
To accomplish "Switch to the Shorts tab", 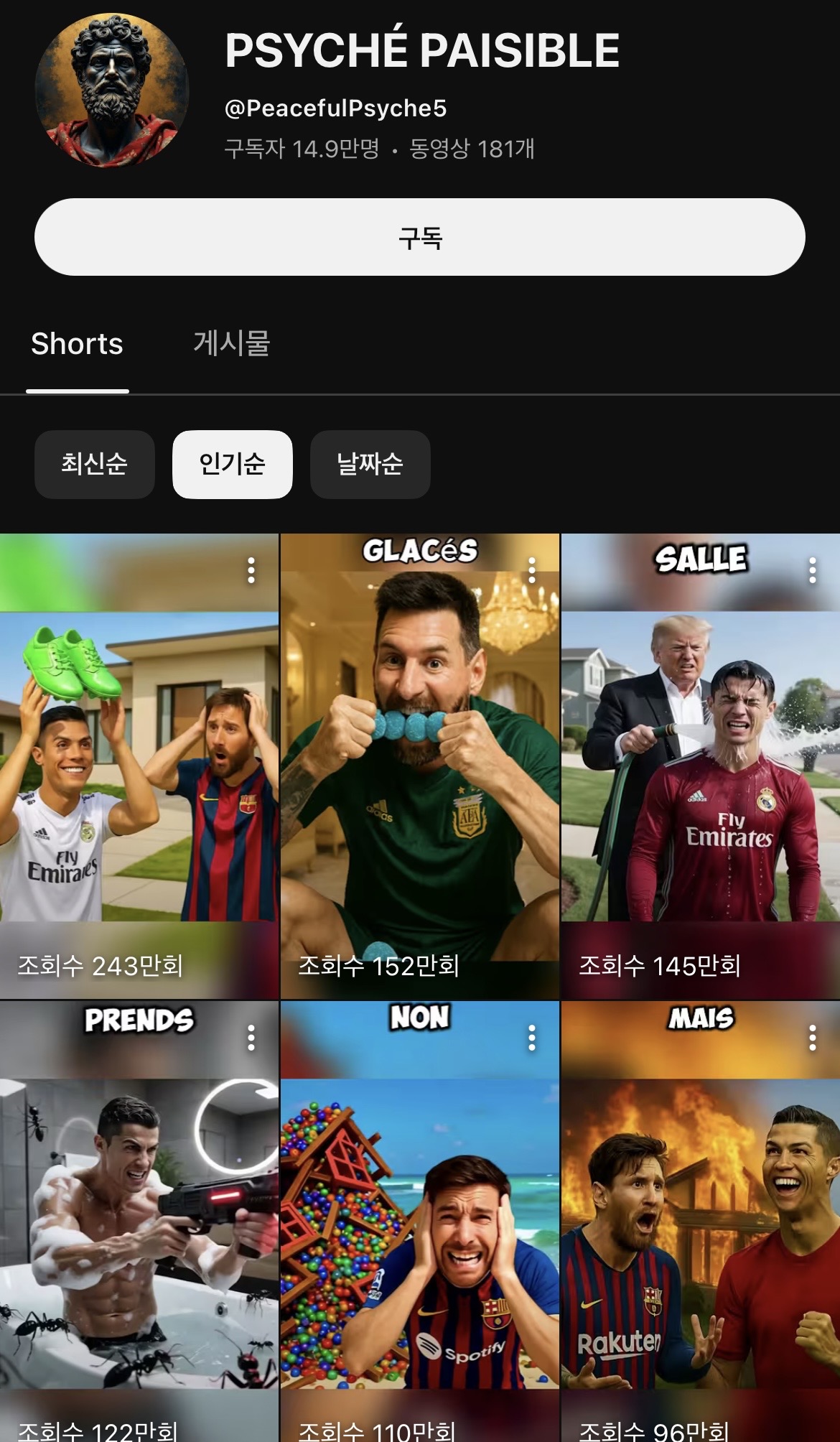I will (x=77, y=344).
